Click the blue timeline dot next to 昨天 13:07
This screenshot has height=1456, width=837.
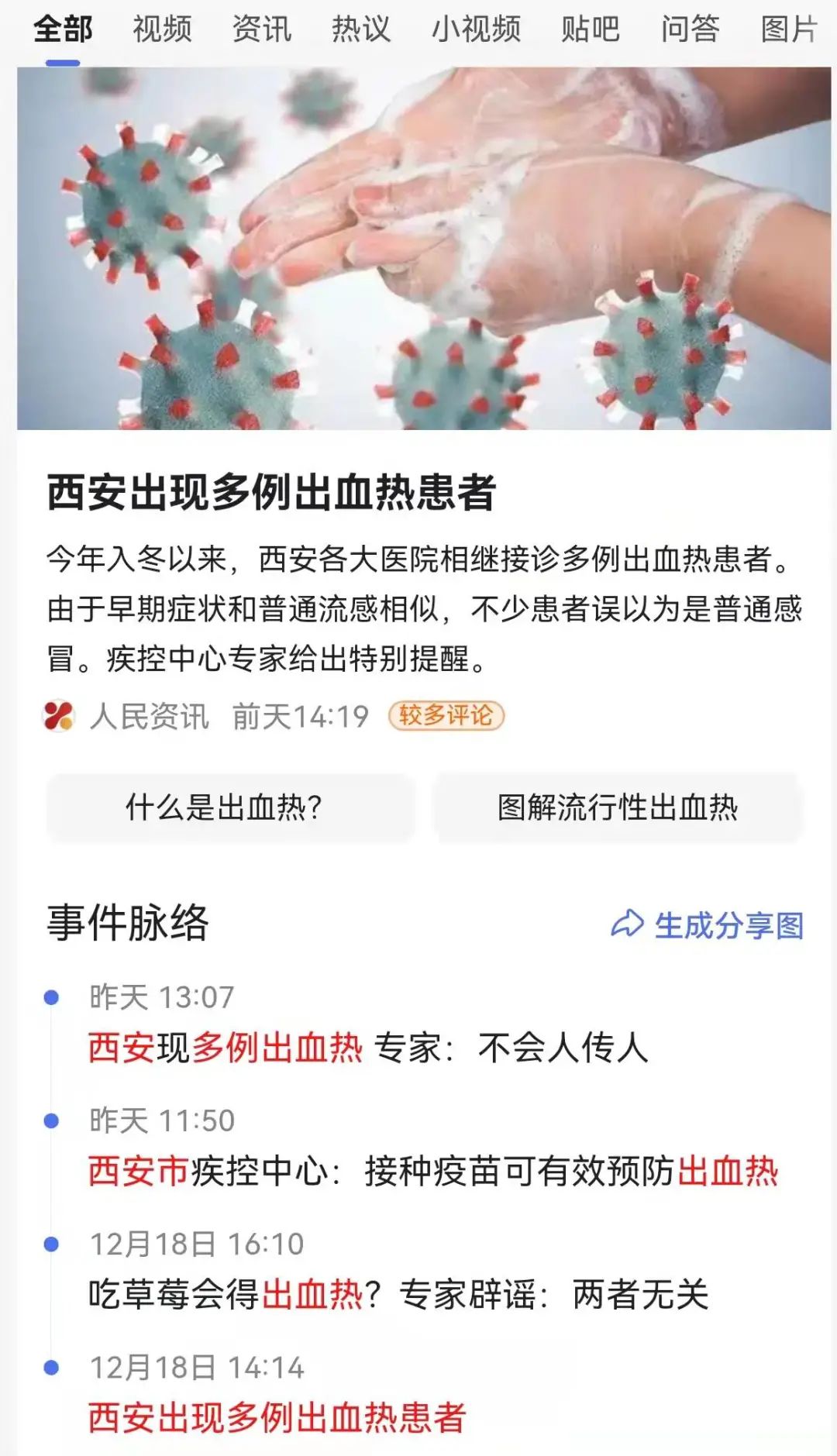[52, 998]
